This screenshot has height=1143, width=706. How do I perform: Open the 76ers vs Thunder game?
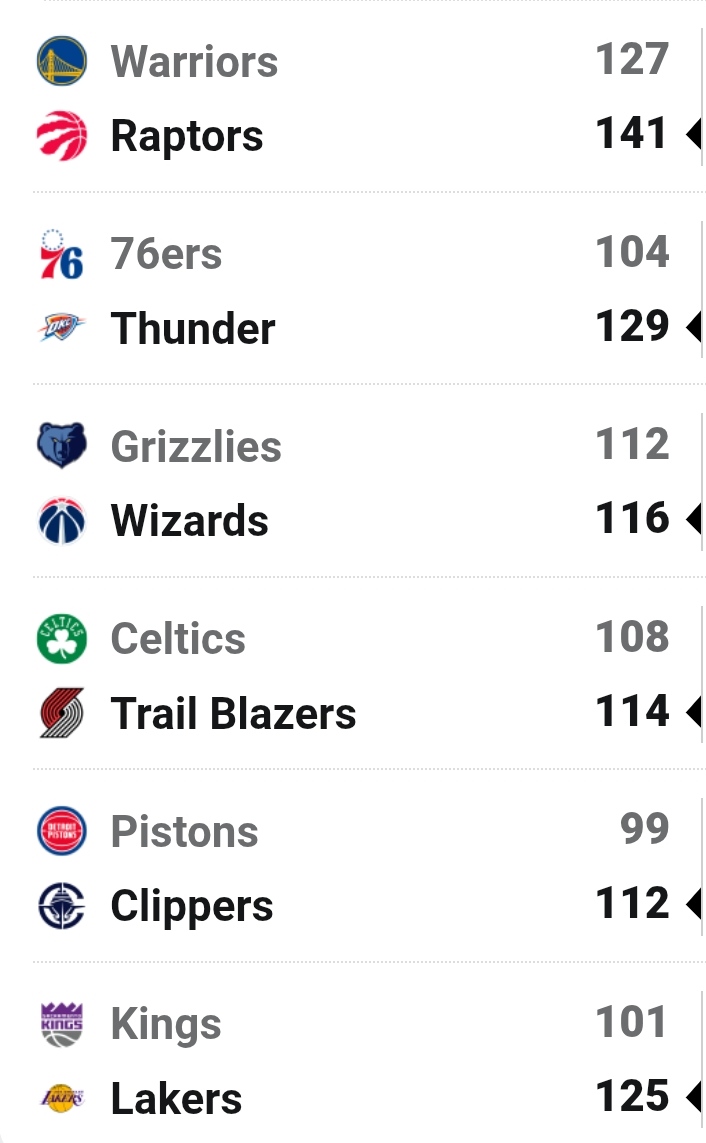point(352,290)
